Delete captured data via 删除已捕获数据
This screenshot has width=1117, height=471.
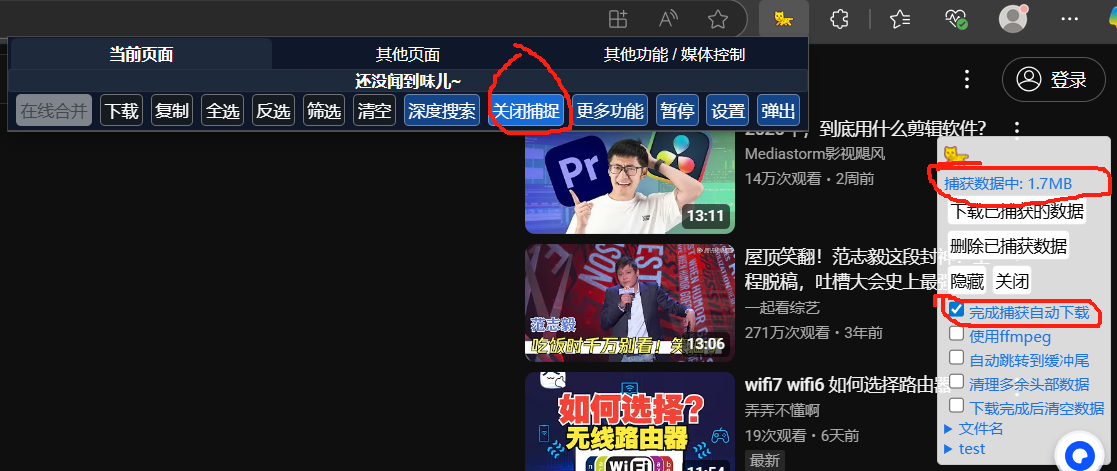click(1008, 246)
